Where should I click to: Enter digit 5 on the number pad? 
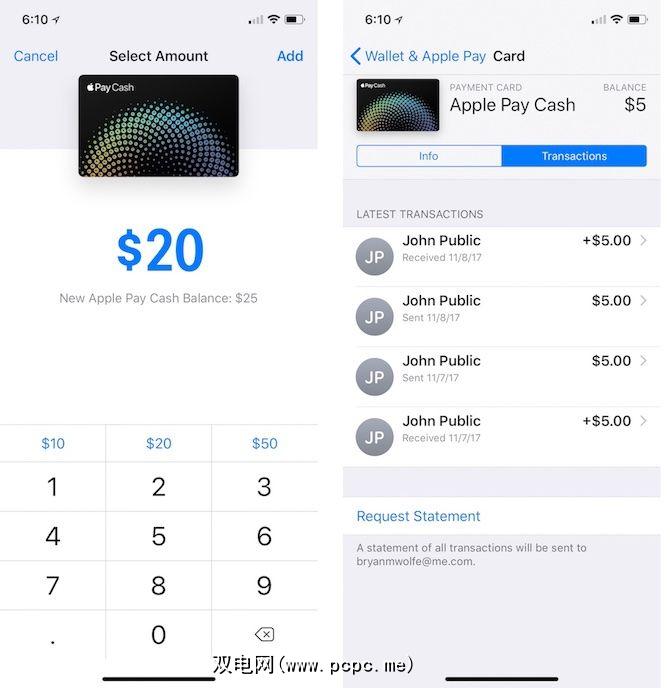click(159, 536)
